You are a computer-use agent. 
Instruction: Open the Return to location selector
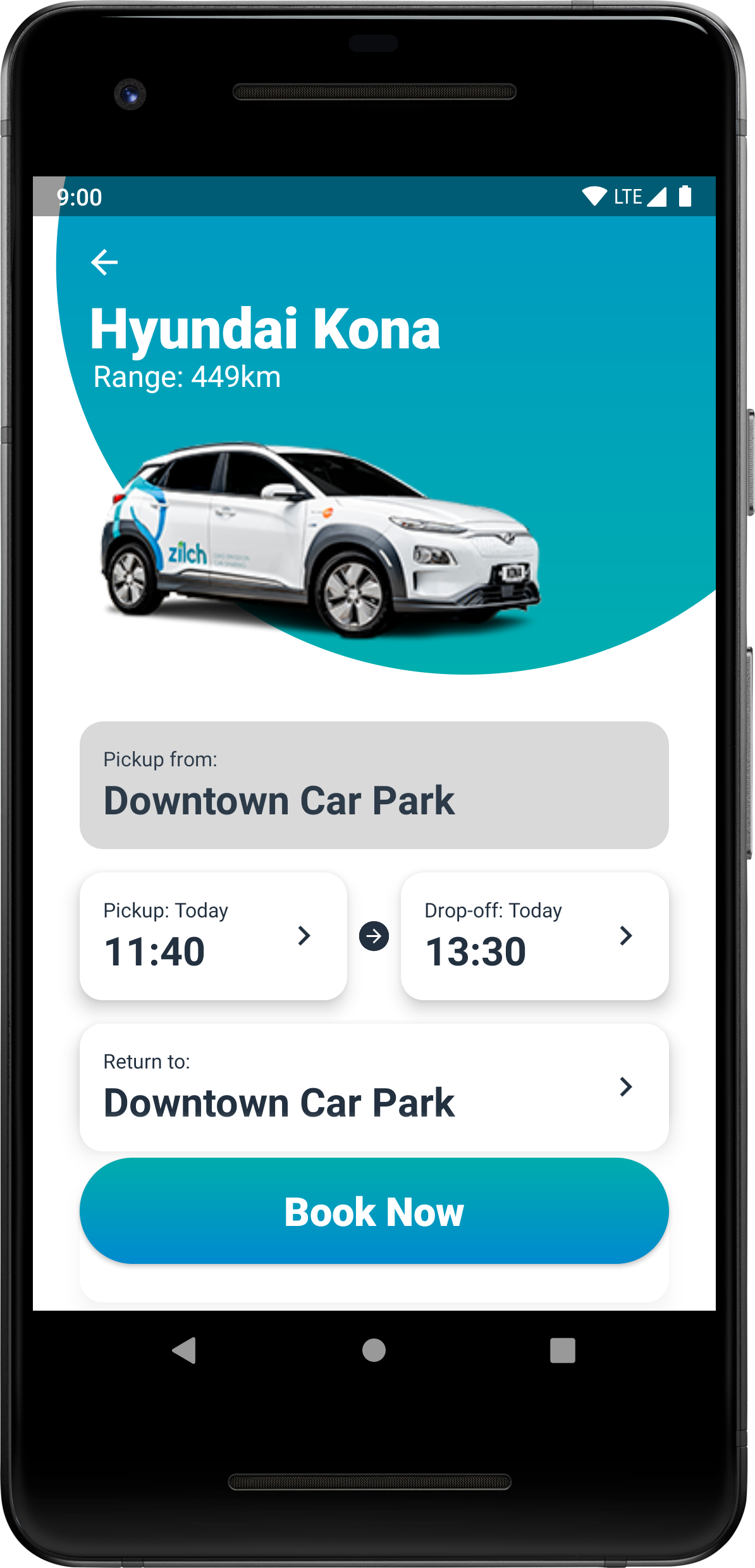click(374, 1087)
